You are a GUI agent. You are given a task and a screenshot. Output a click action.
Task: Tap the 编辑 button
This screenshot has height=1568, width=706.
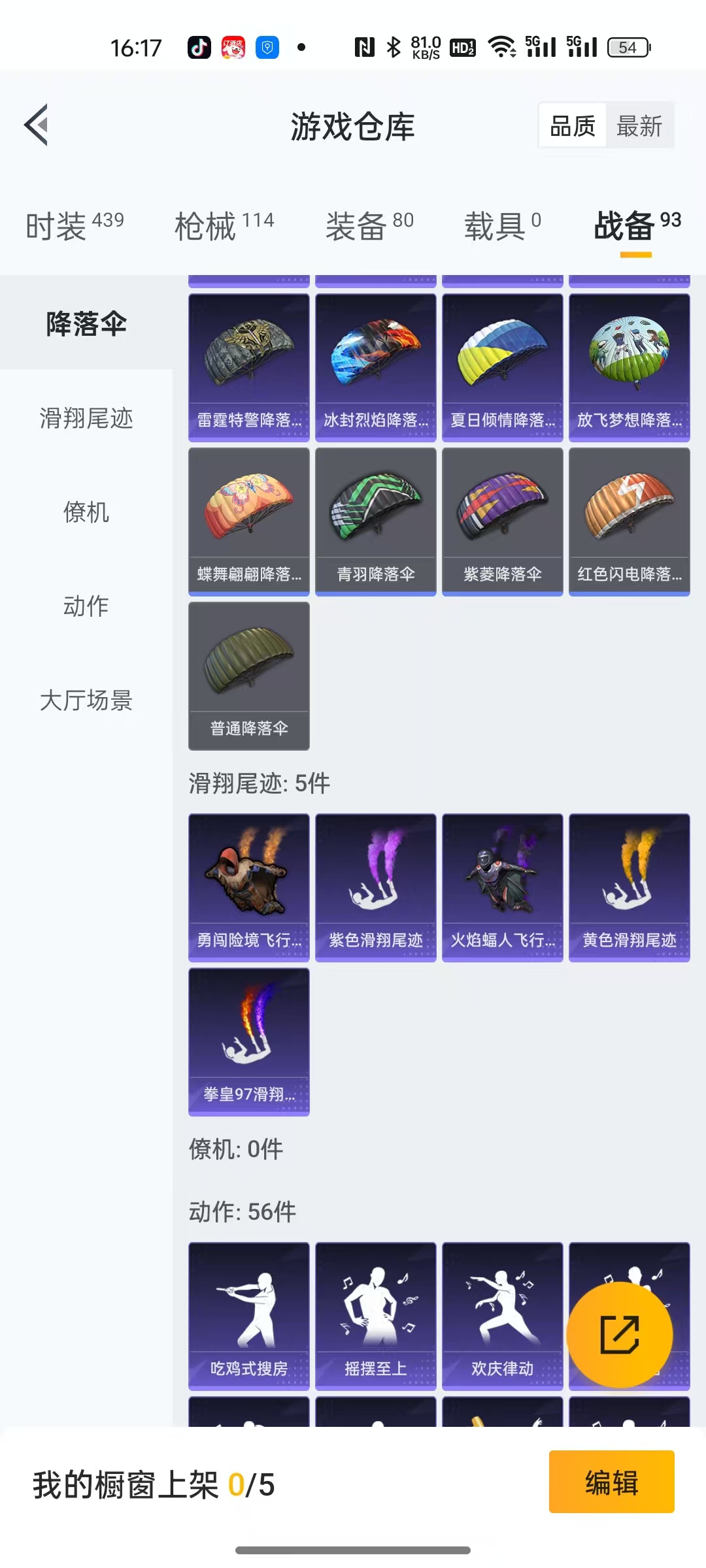611,1482
